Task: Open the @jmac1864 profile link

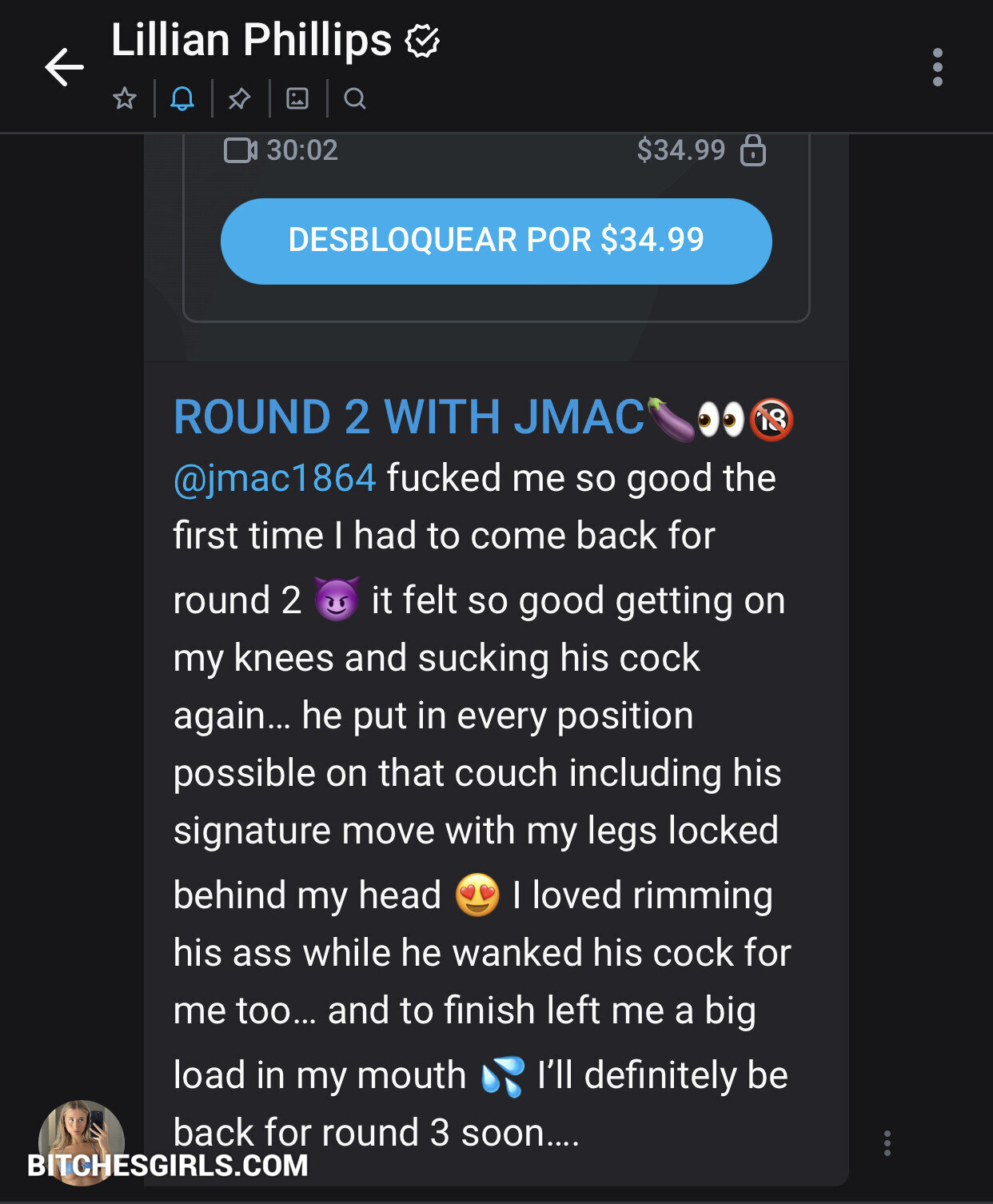Action: pos(274,478)
